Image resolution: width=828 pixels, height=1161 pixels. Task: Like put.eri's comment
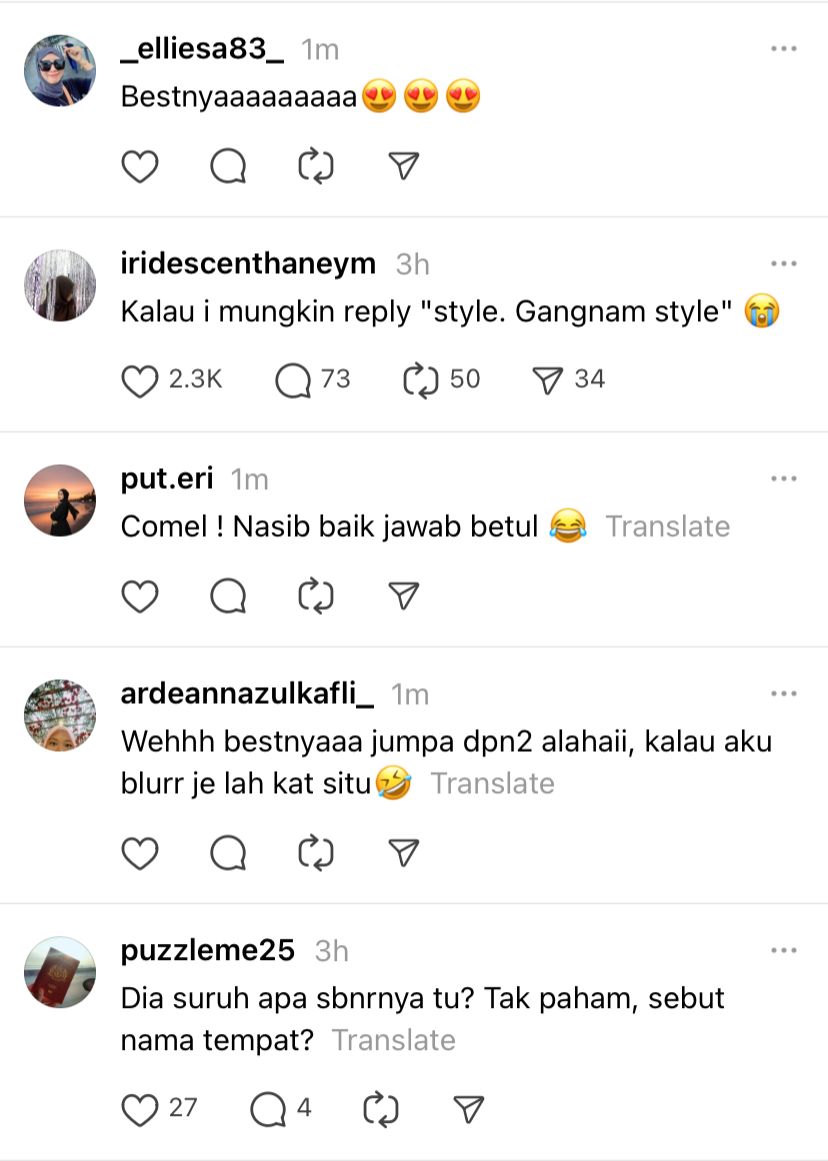tap(140, 596)
